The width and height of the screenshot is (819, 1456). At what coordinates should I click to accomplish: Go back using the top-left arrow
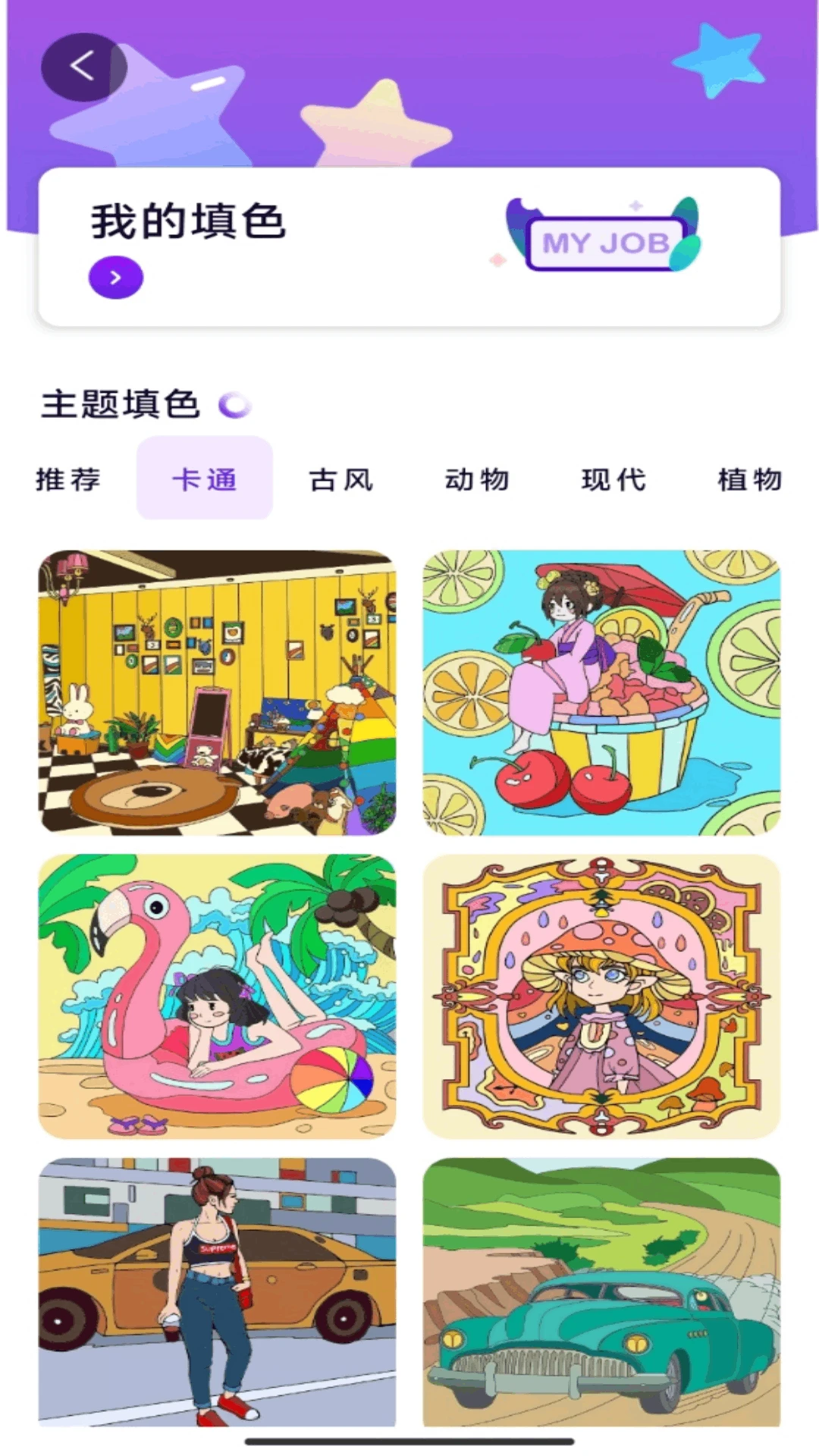(83, 67)
